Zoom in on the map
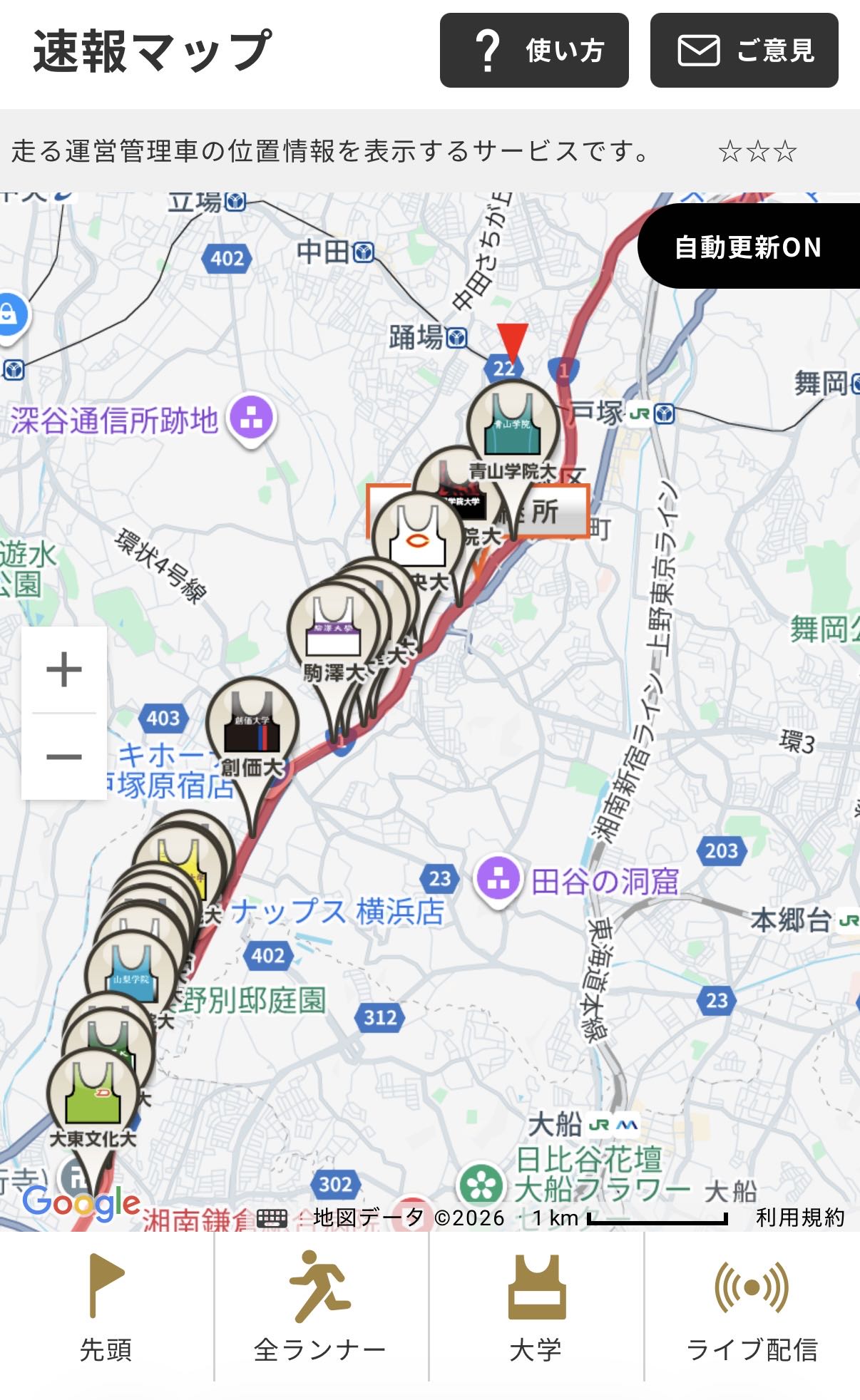Image resolution: width=860 pixels, height=1400 pixels. [64, 669]
